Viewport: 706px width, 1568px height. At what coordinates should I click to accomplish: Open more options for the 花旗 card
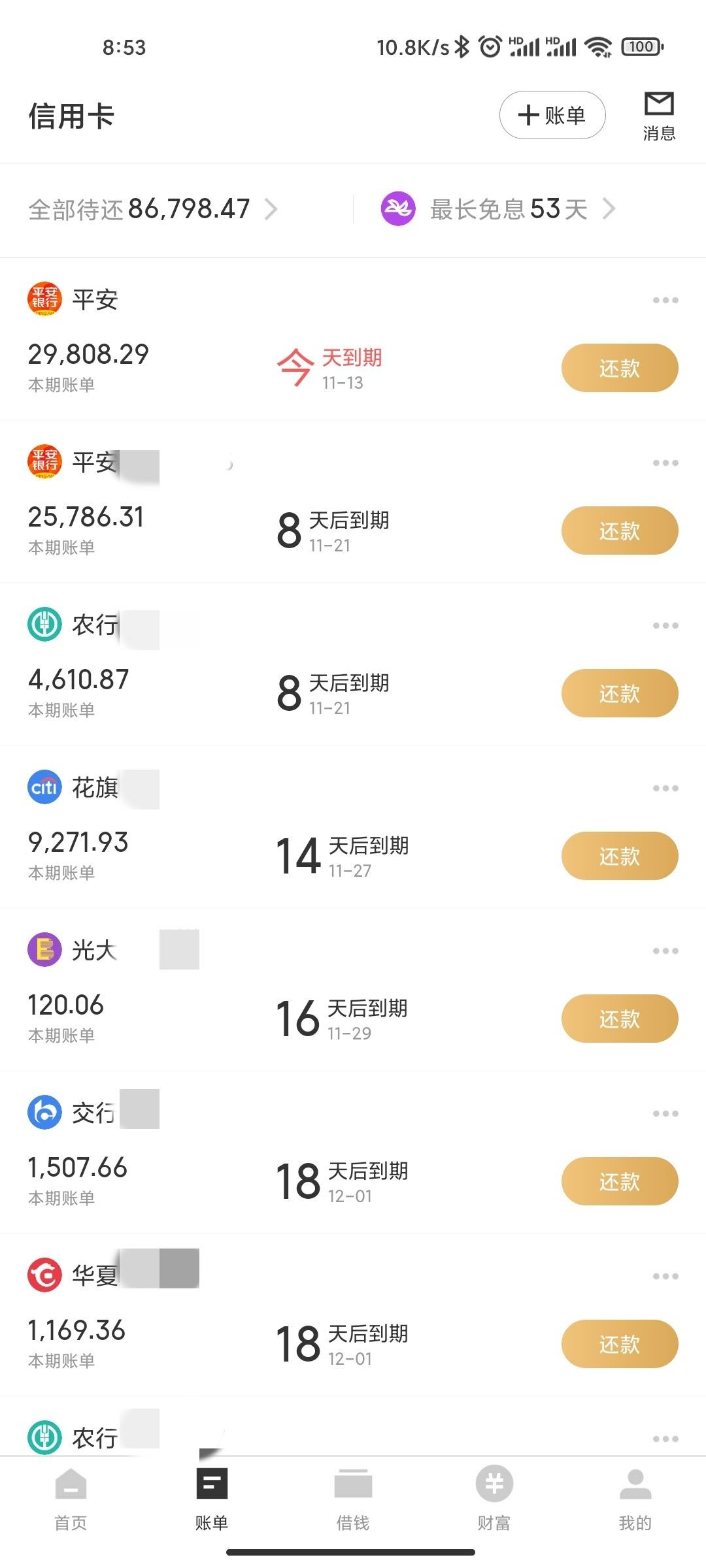tap(665, 788)
